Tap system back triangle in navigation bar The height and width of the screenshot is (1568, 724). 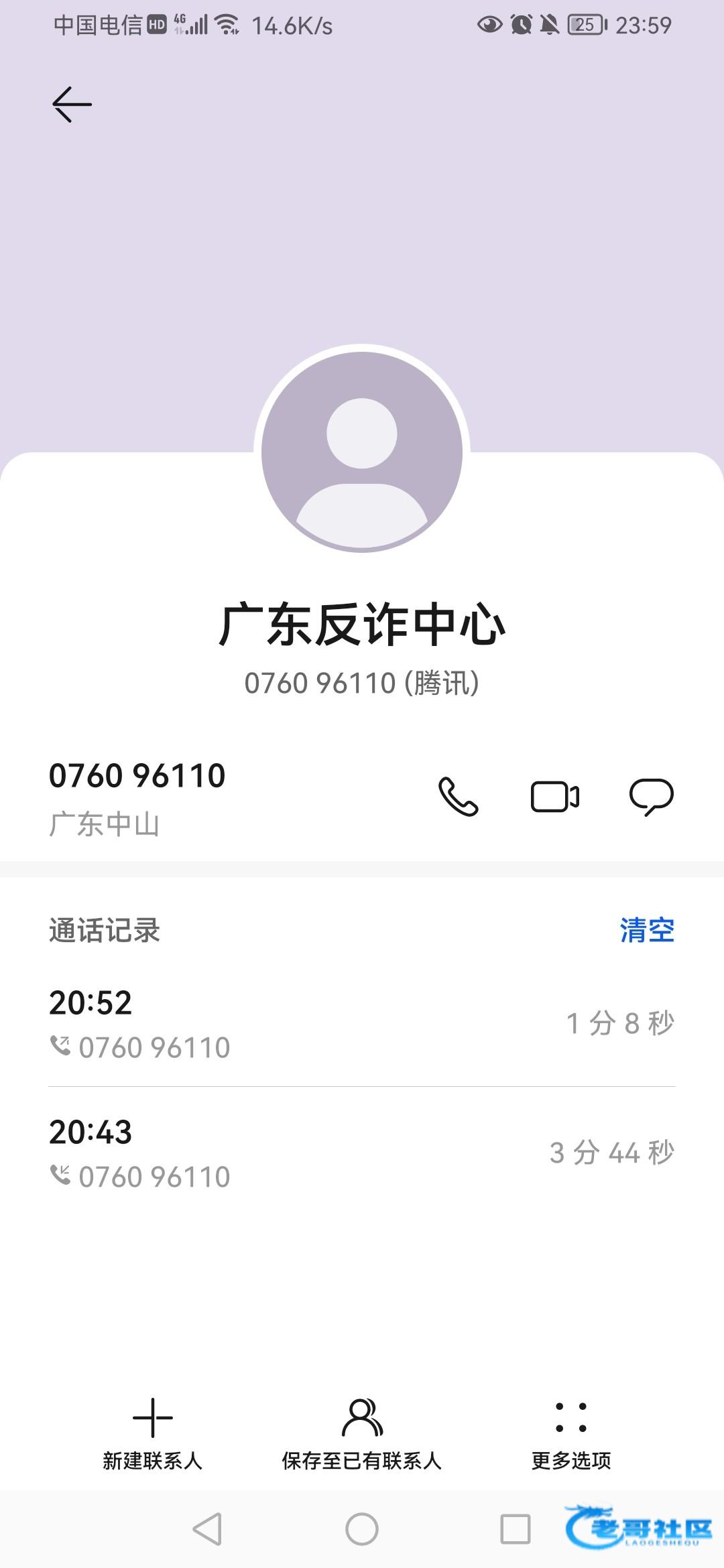tap(207, 1530)
